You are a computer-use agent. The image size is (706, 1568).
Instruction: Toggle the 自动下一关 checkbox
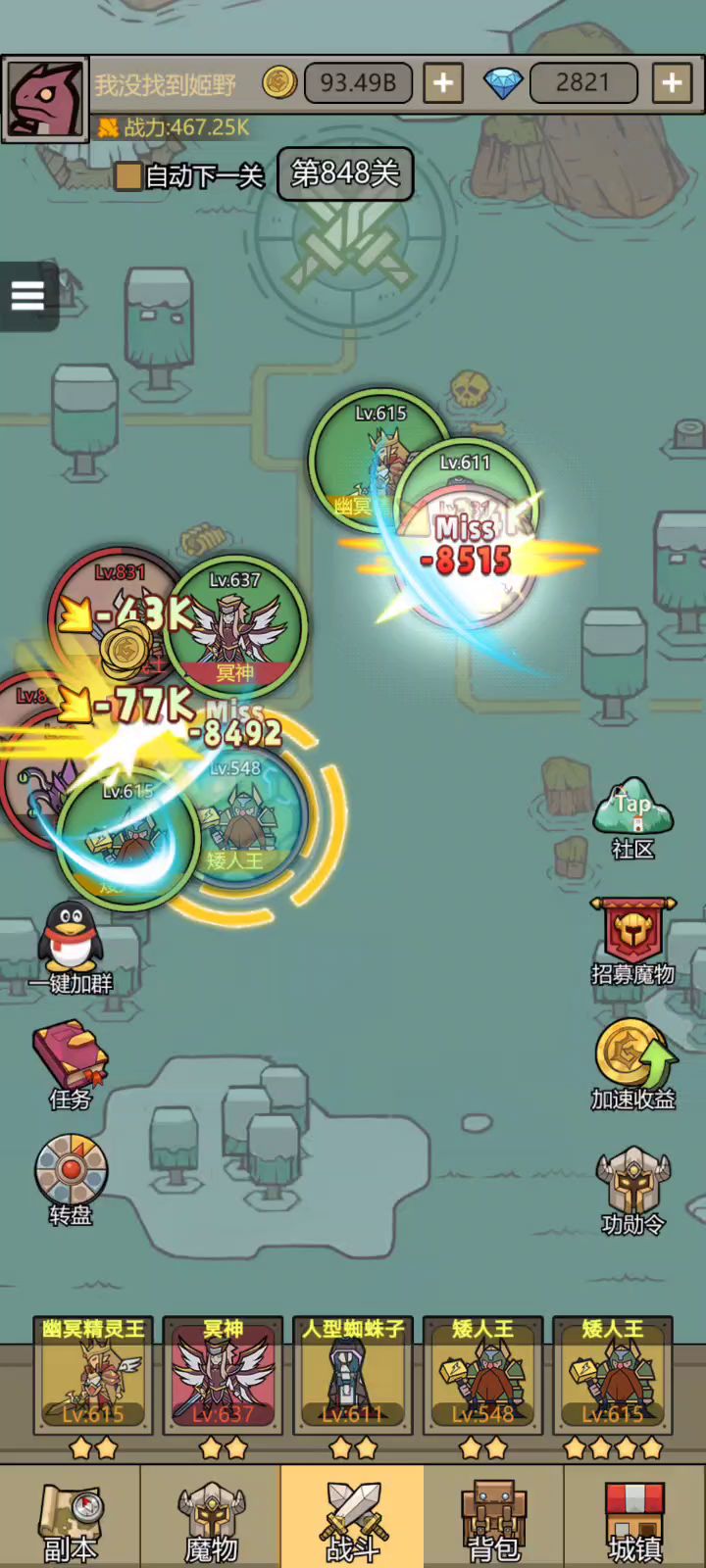coord(128,176)
